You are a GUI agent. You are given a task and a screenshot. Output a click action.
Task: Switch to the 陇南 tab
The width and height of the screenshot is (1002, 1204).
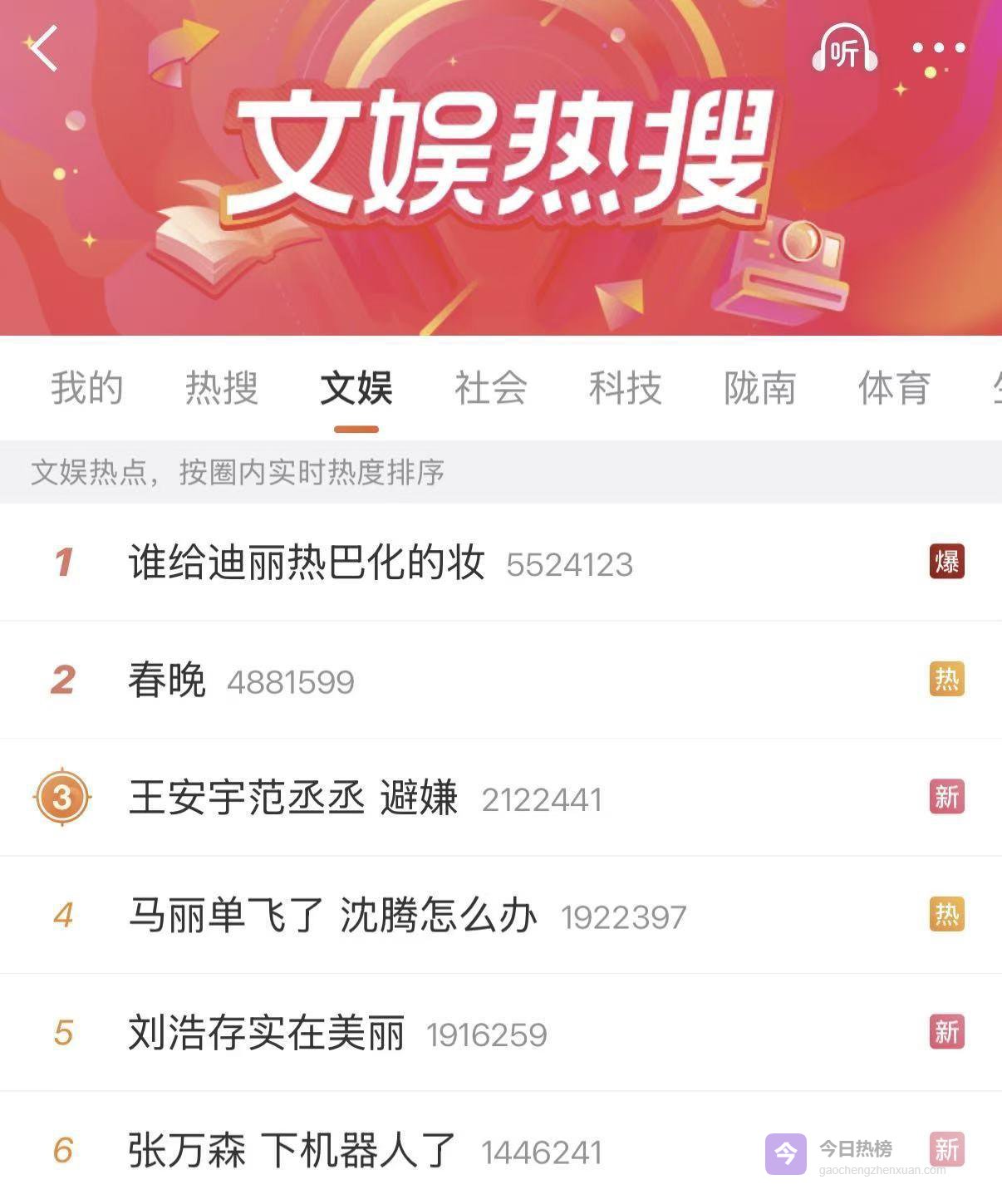[x=759, y=388]
